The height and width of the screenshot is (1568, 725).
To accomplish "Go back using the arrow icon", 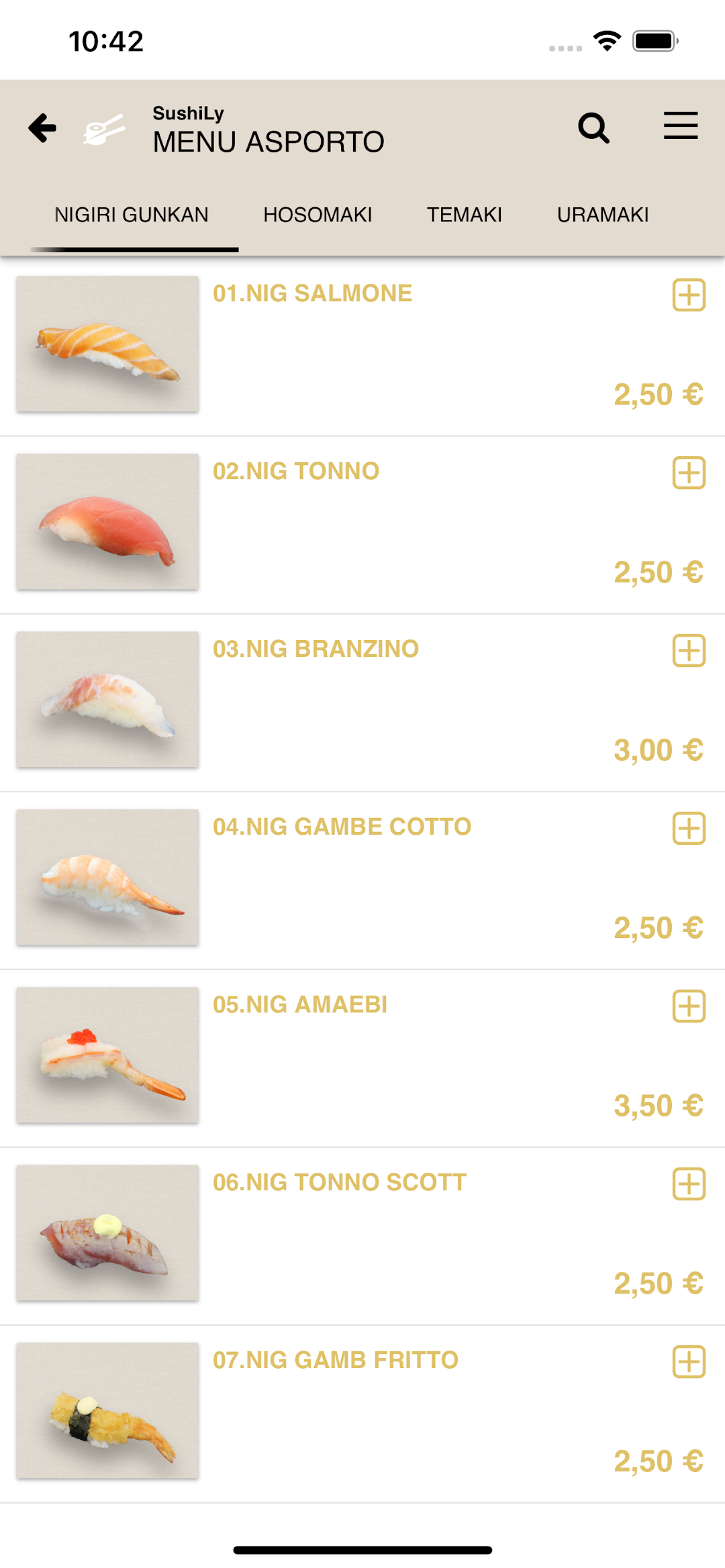I will coord(42,127).
